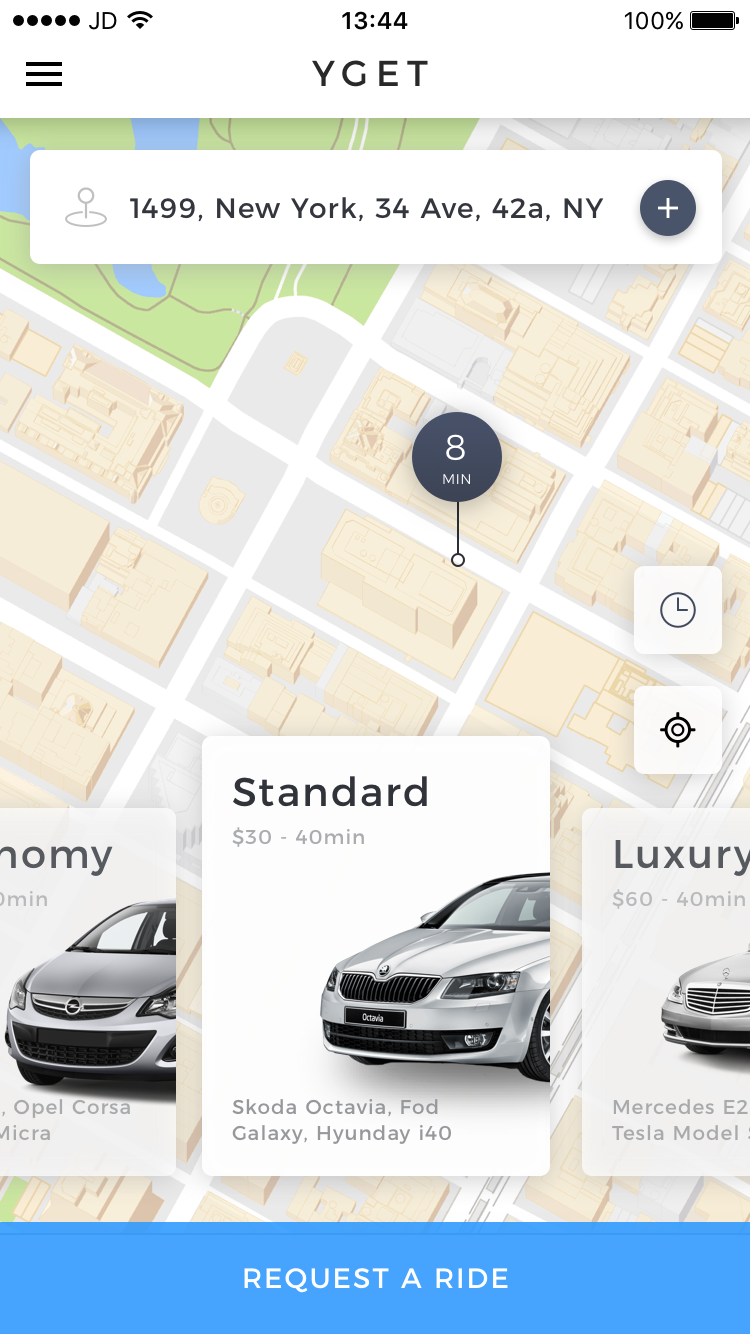Select the Standard car card

pos(376,956)
